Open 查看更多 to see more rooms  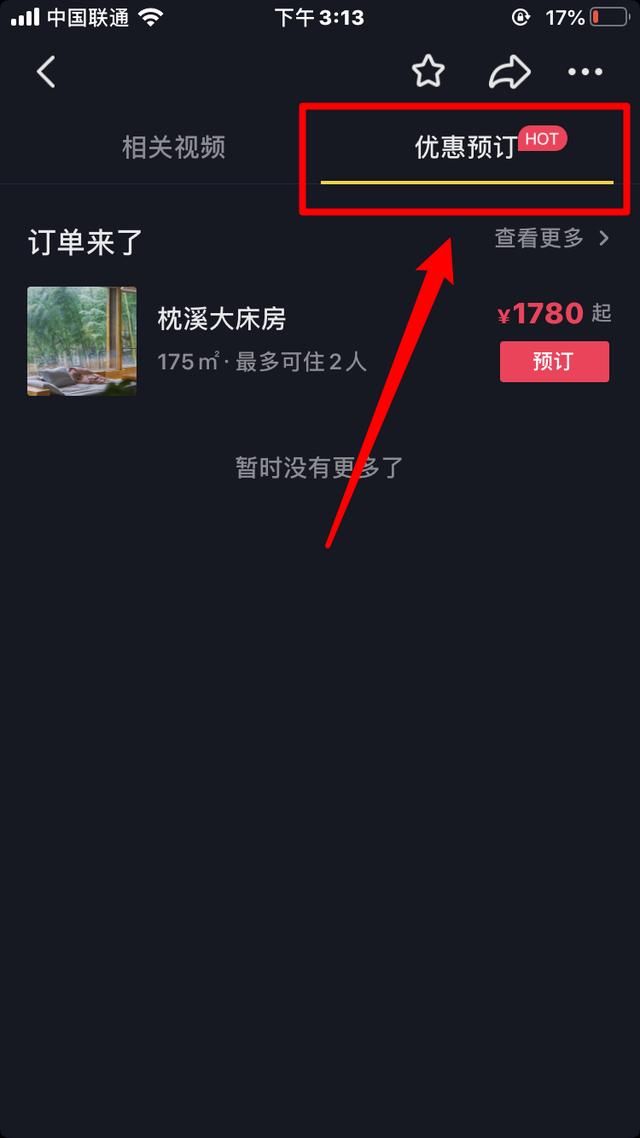point(551,238)
